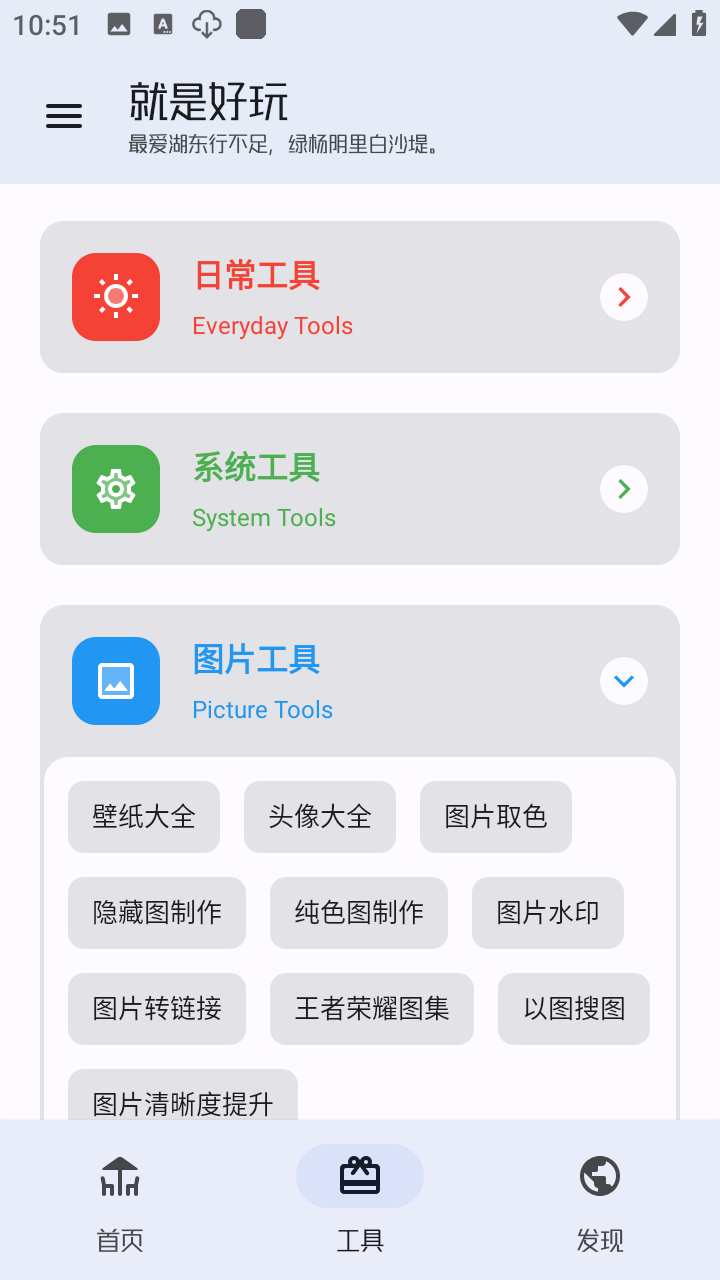This screenshot has height=1280, width=720.
Task: Expand the 日常工具 section chevron
Action: [623, 297]
